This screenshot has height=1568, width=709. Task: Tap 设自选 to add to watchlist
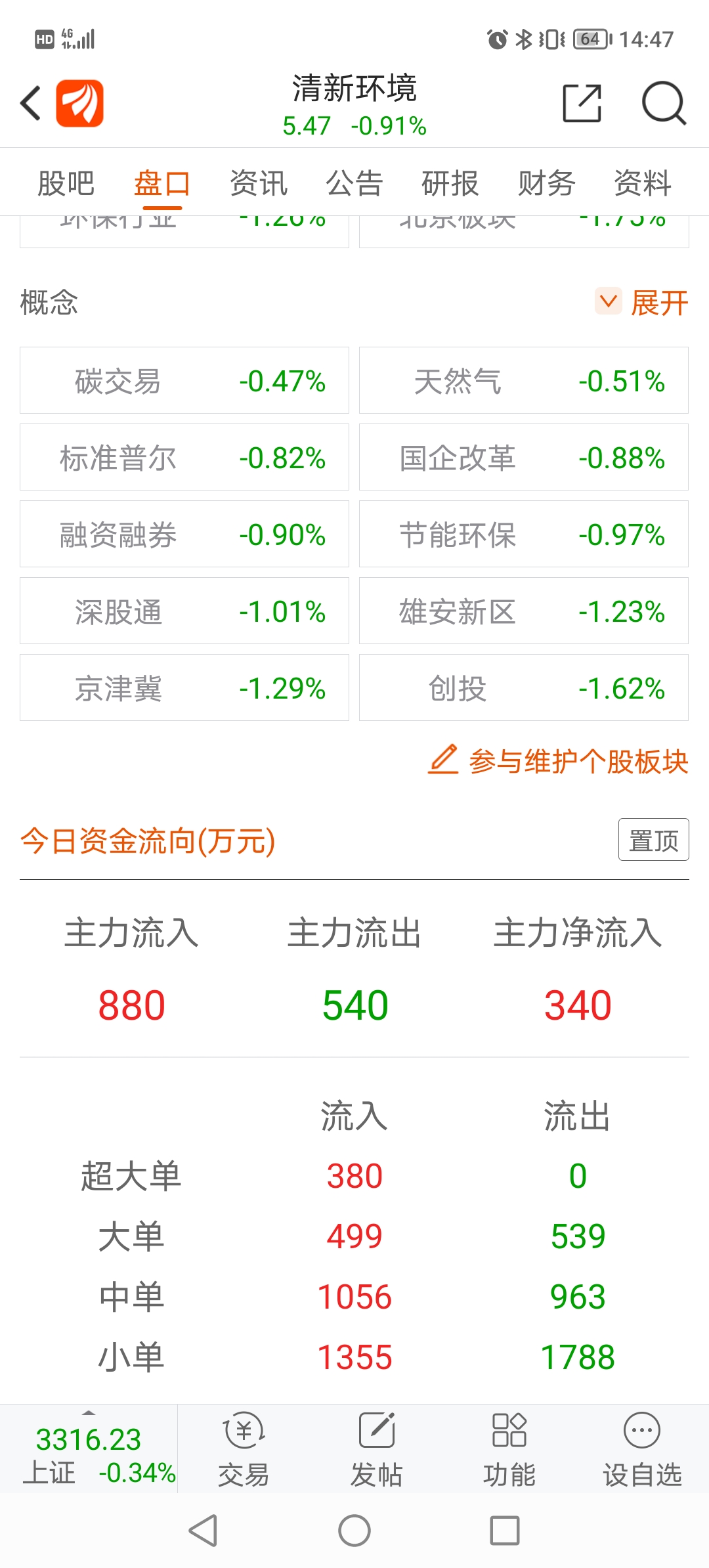(642, 1450)
